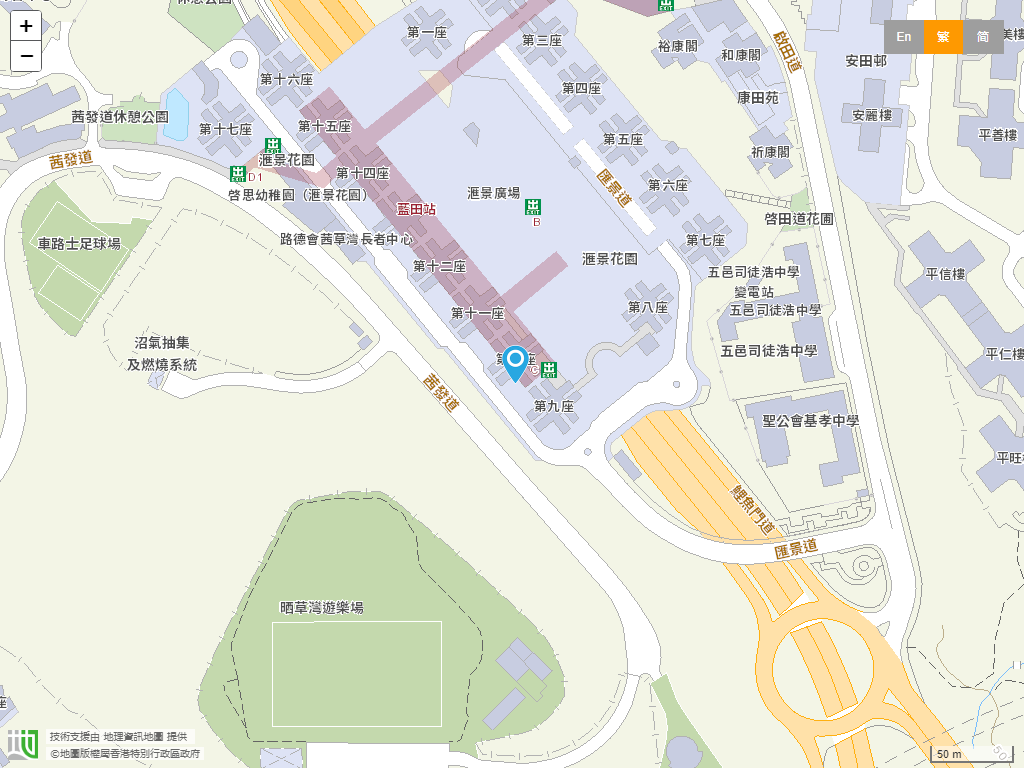Open the 地理資訊地圖 attribution link
The width and height of the screenshot is (1024, 768).
pos(134,736)
